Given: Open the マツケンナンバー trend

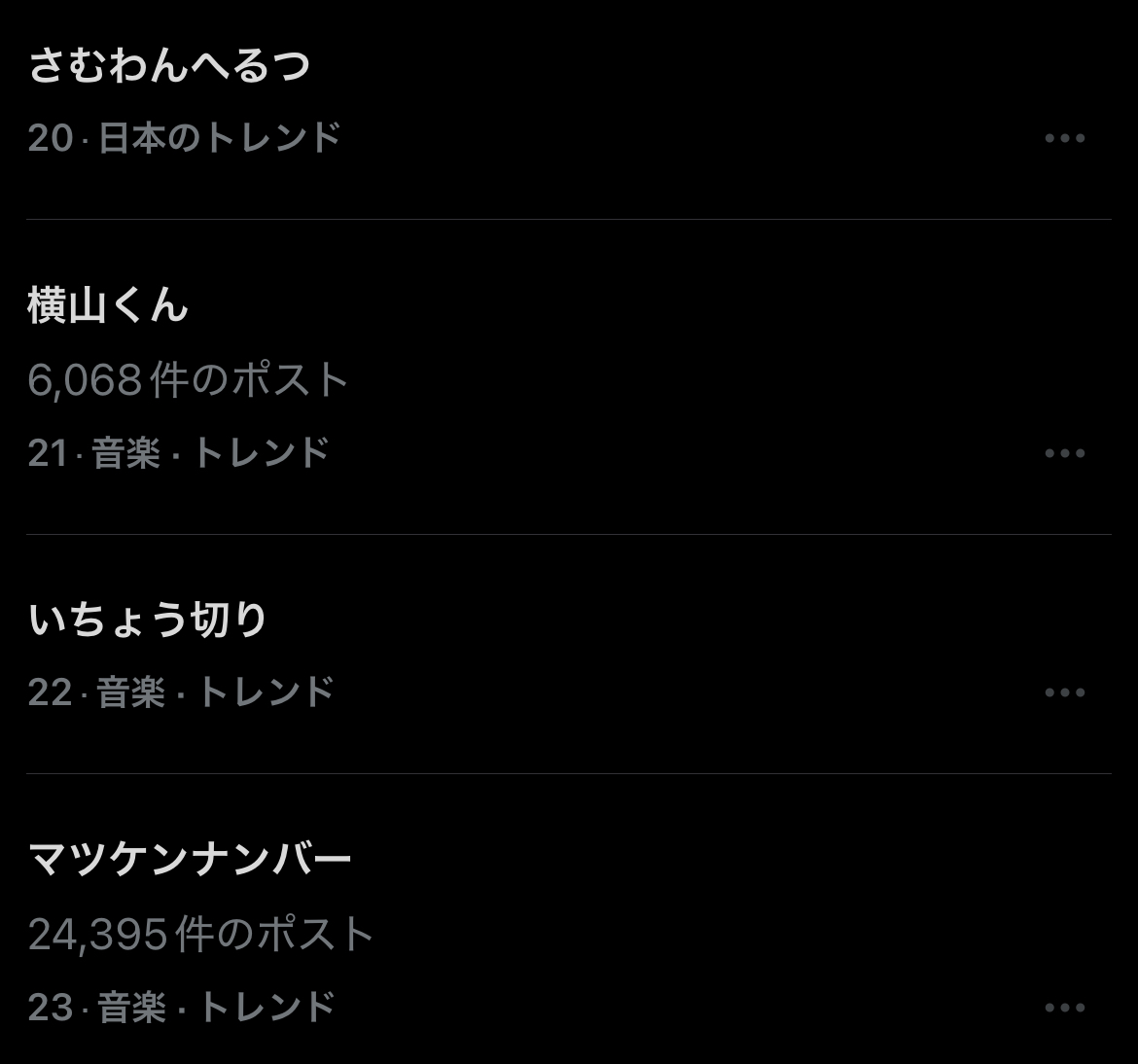Looking at the screenshot, I should point(190,860).
